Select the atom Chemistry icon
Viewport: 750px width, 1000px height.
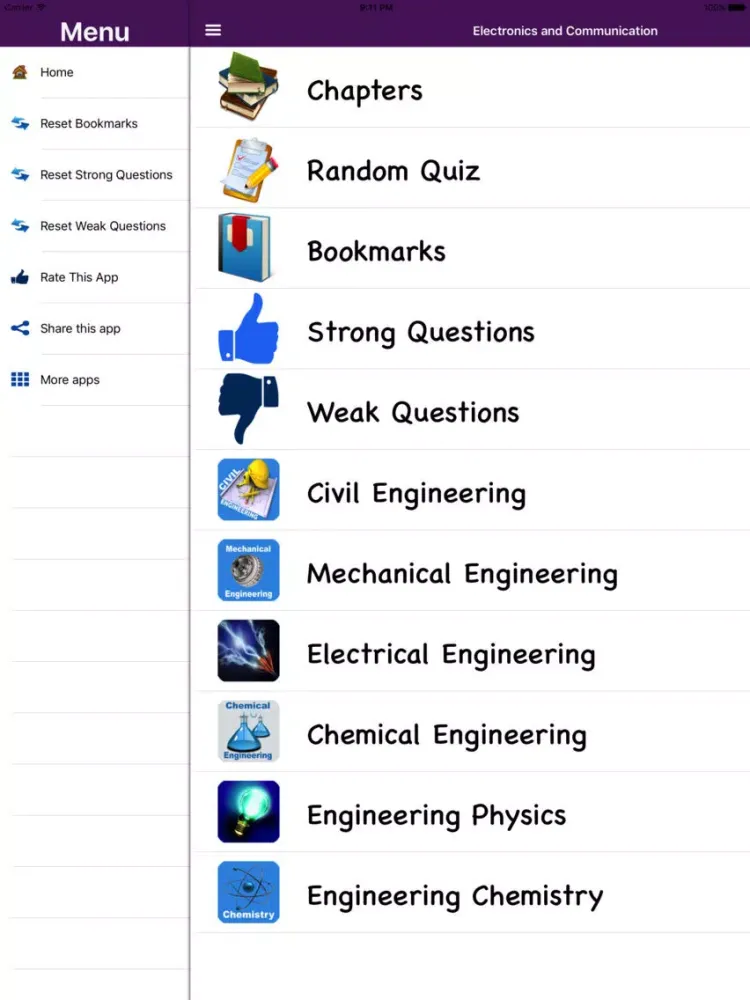tap(248, 892)
